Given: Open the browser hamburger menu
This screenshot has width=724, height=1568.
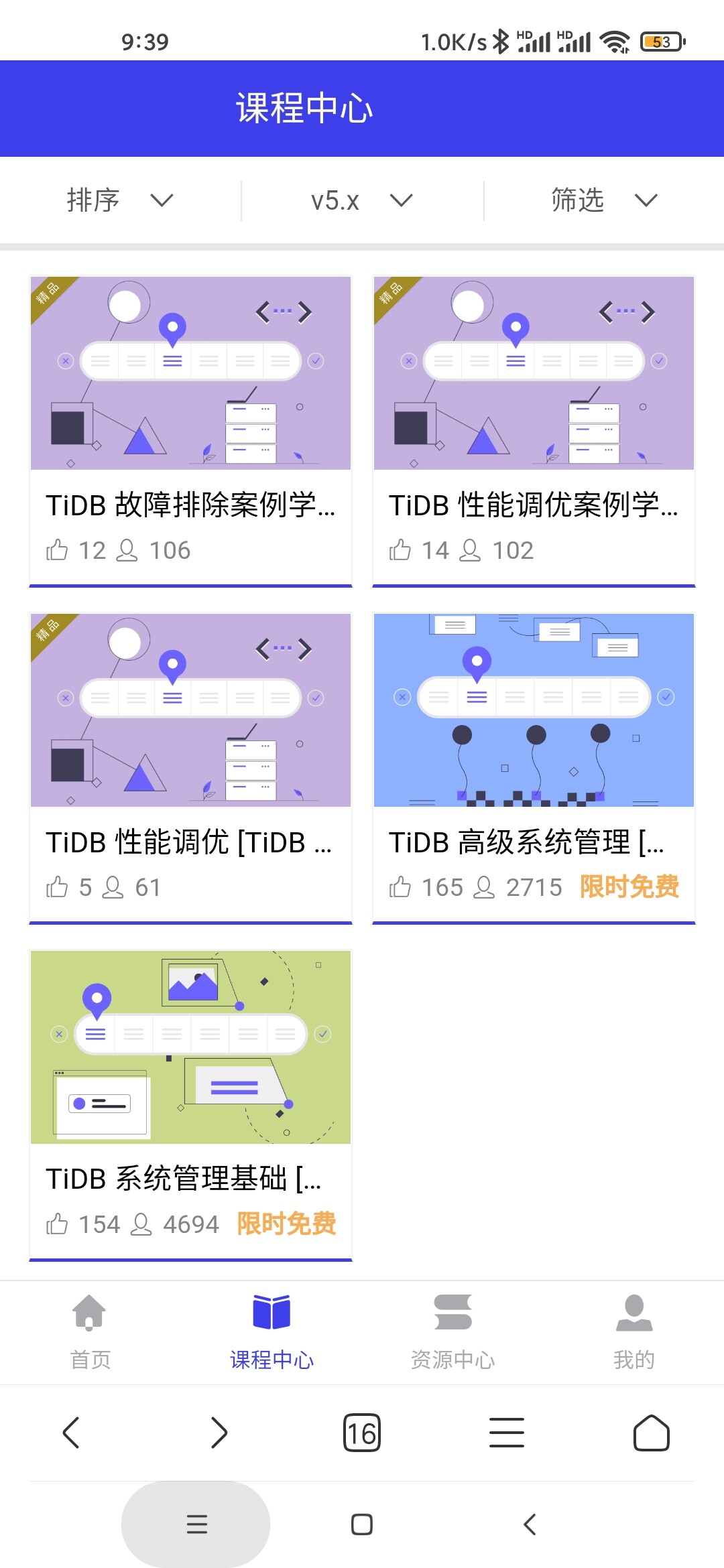Looking at the screenshot, I should (507, 1433).
